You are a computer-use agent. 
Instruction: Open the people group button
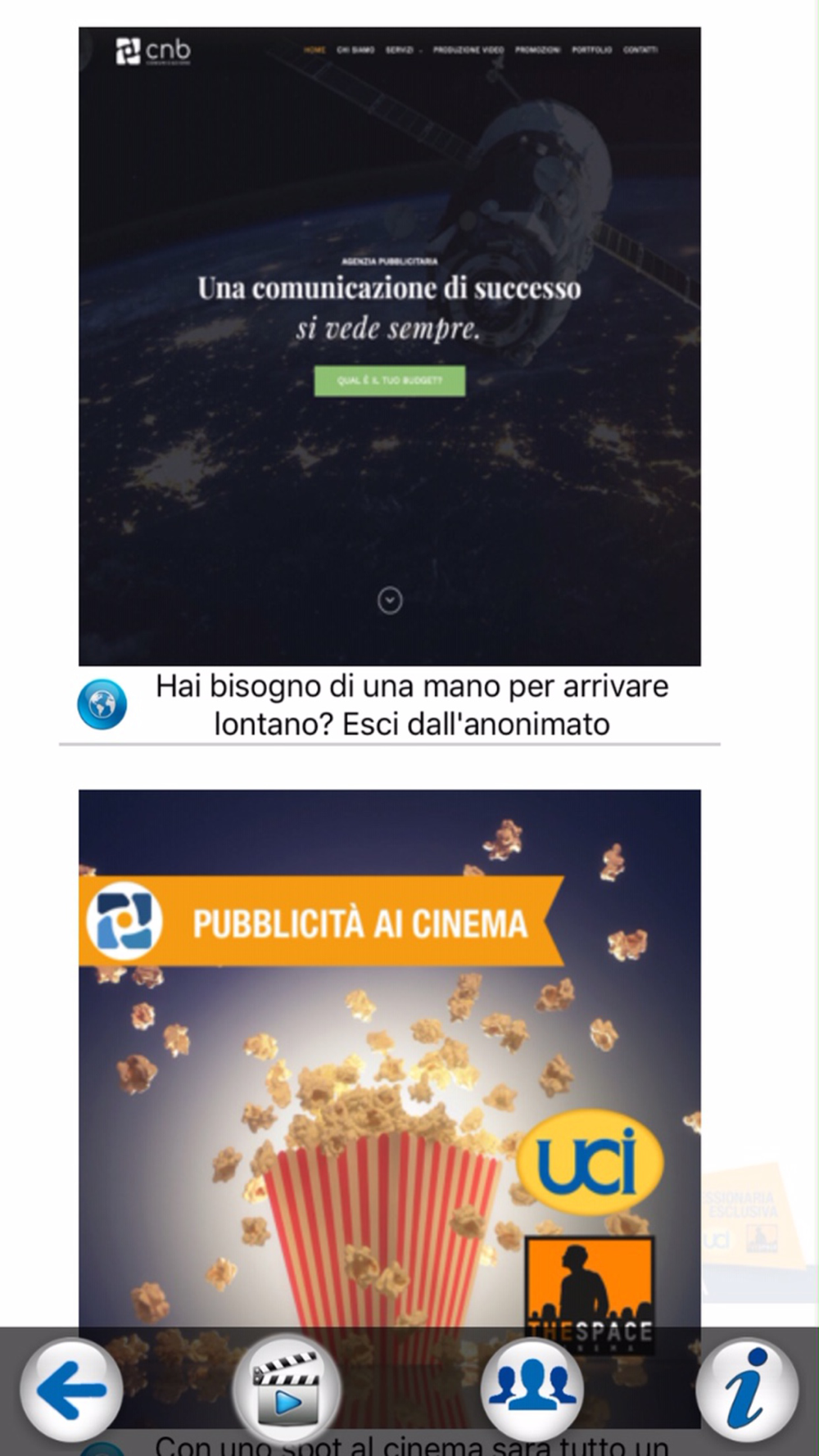(x=532, y=1390)
